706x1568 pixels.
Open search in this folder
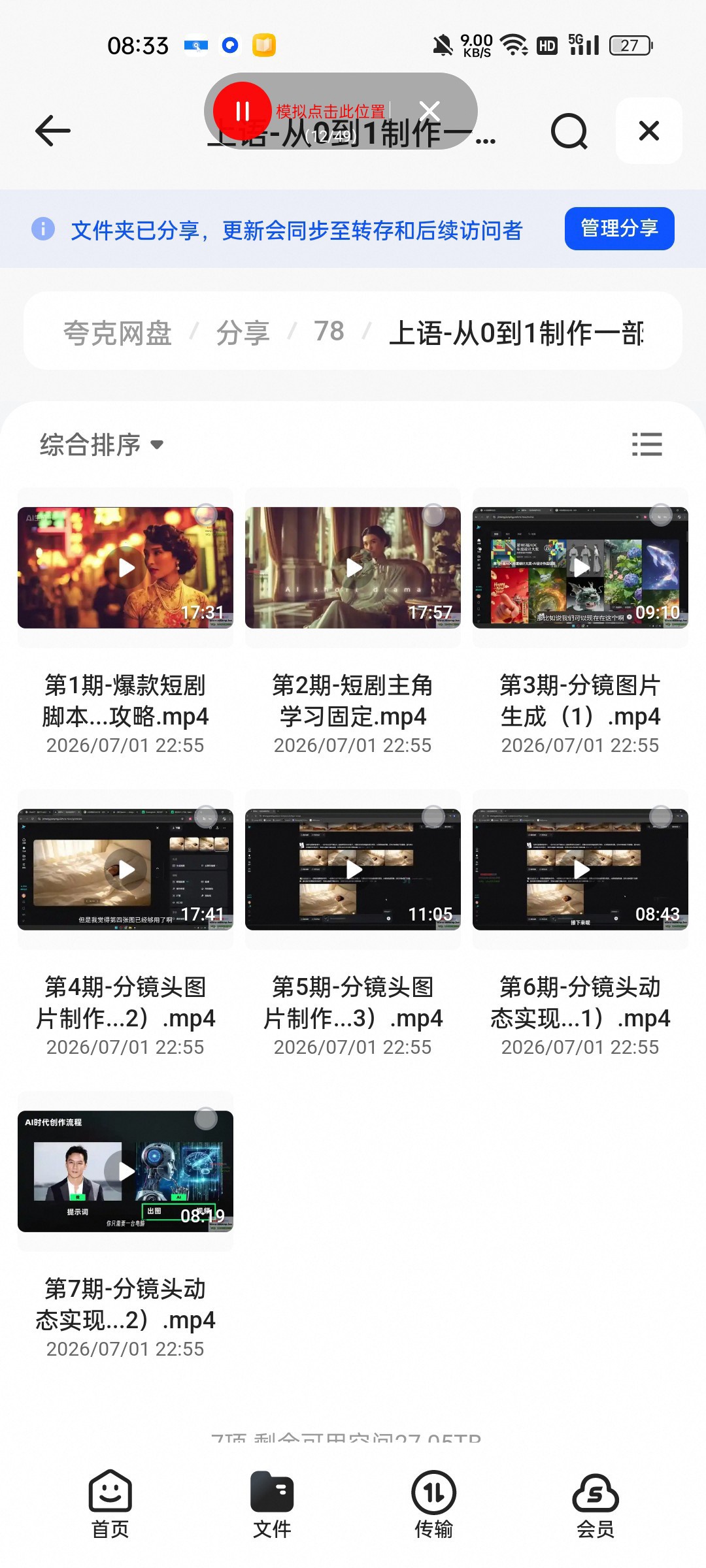569,131
